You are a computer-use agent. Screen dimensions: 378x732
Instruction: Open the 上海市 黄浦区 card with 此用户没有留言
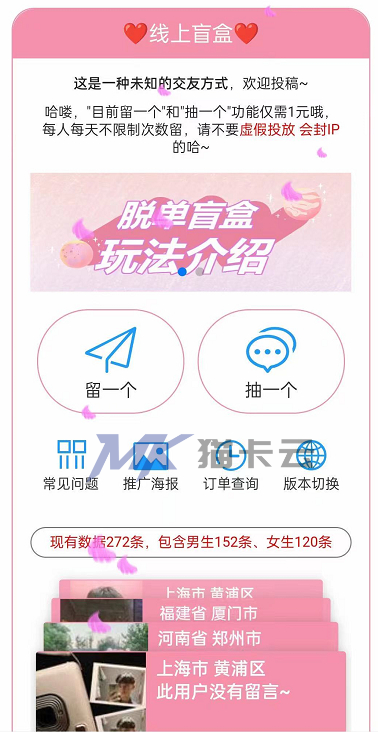coord(191,691)
